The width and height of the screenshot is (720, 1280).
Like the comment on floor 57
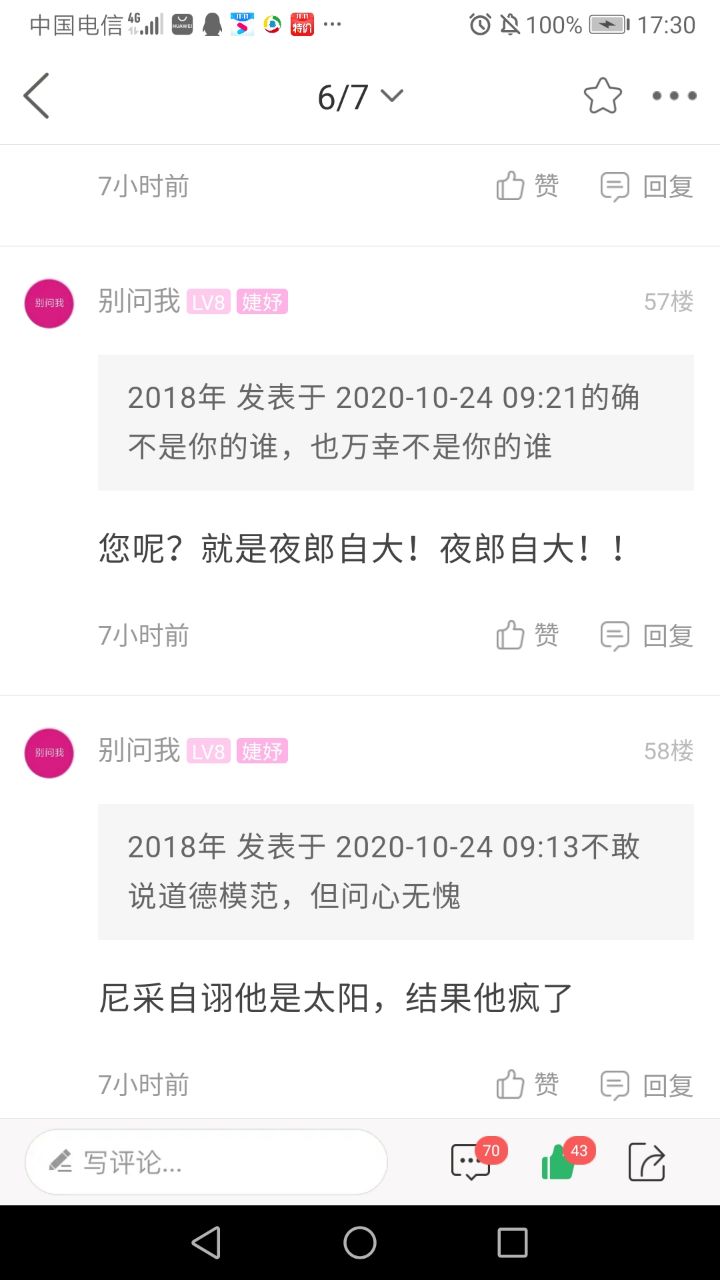527,635
